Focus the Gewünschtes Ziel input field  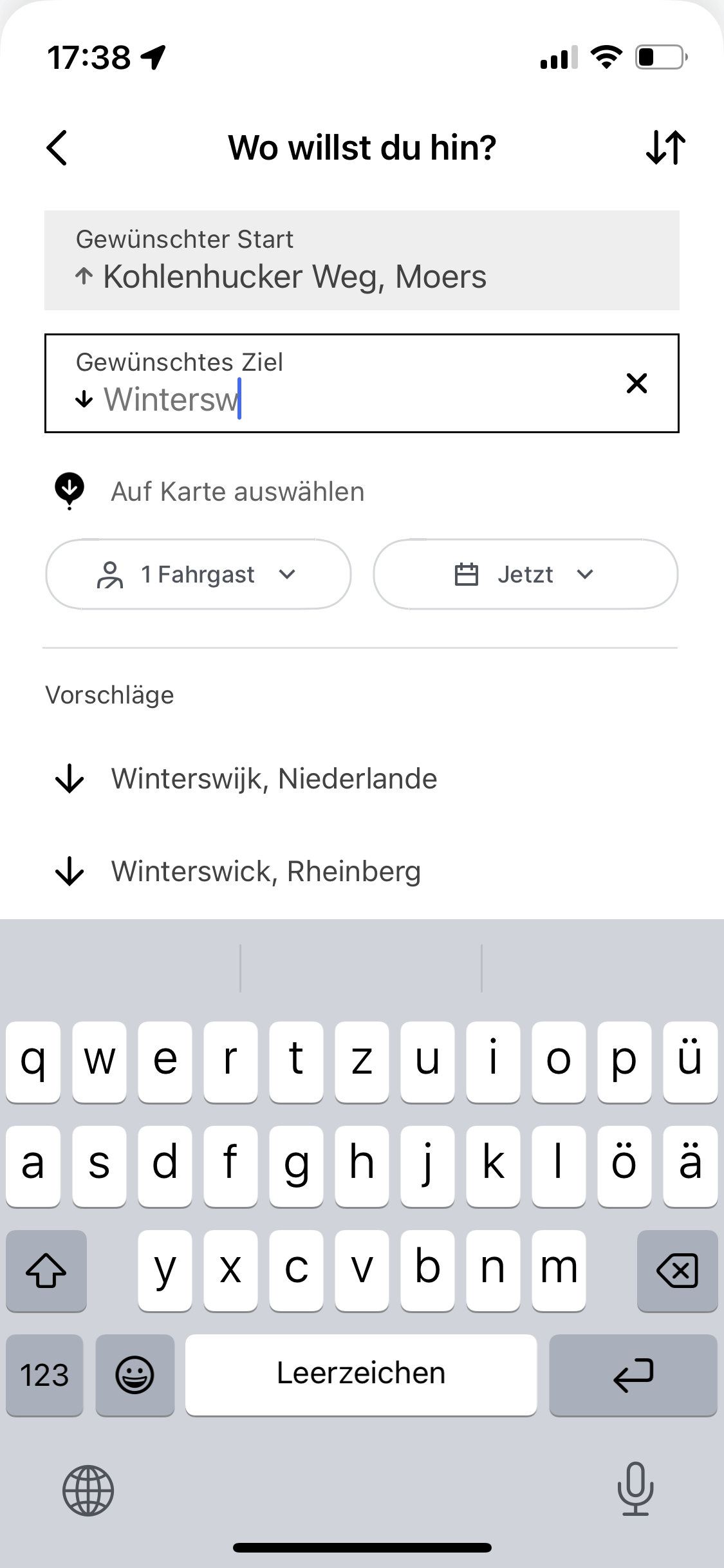pos(362,383)
